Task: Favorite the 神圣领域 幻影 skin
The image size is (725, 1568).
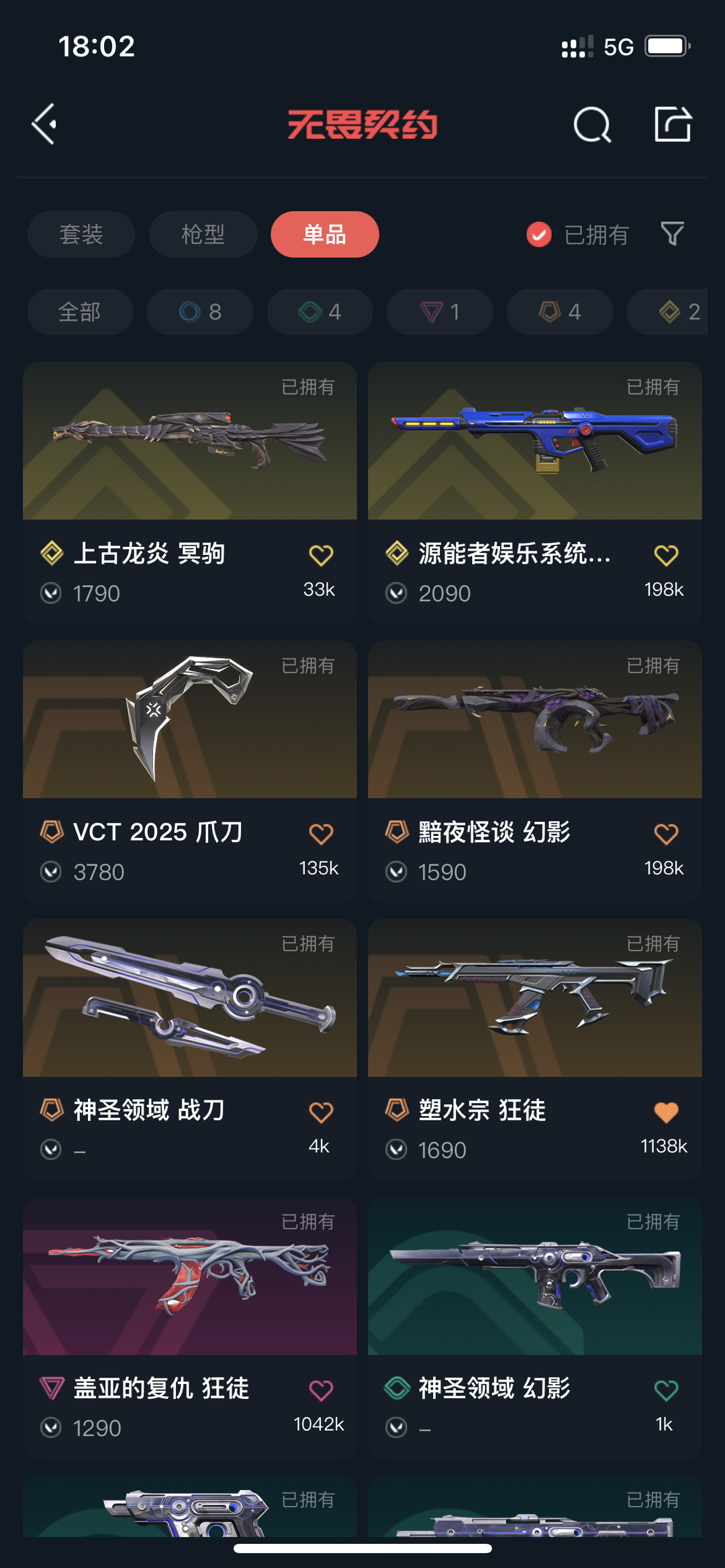Action: coord(666,1390)
